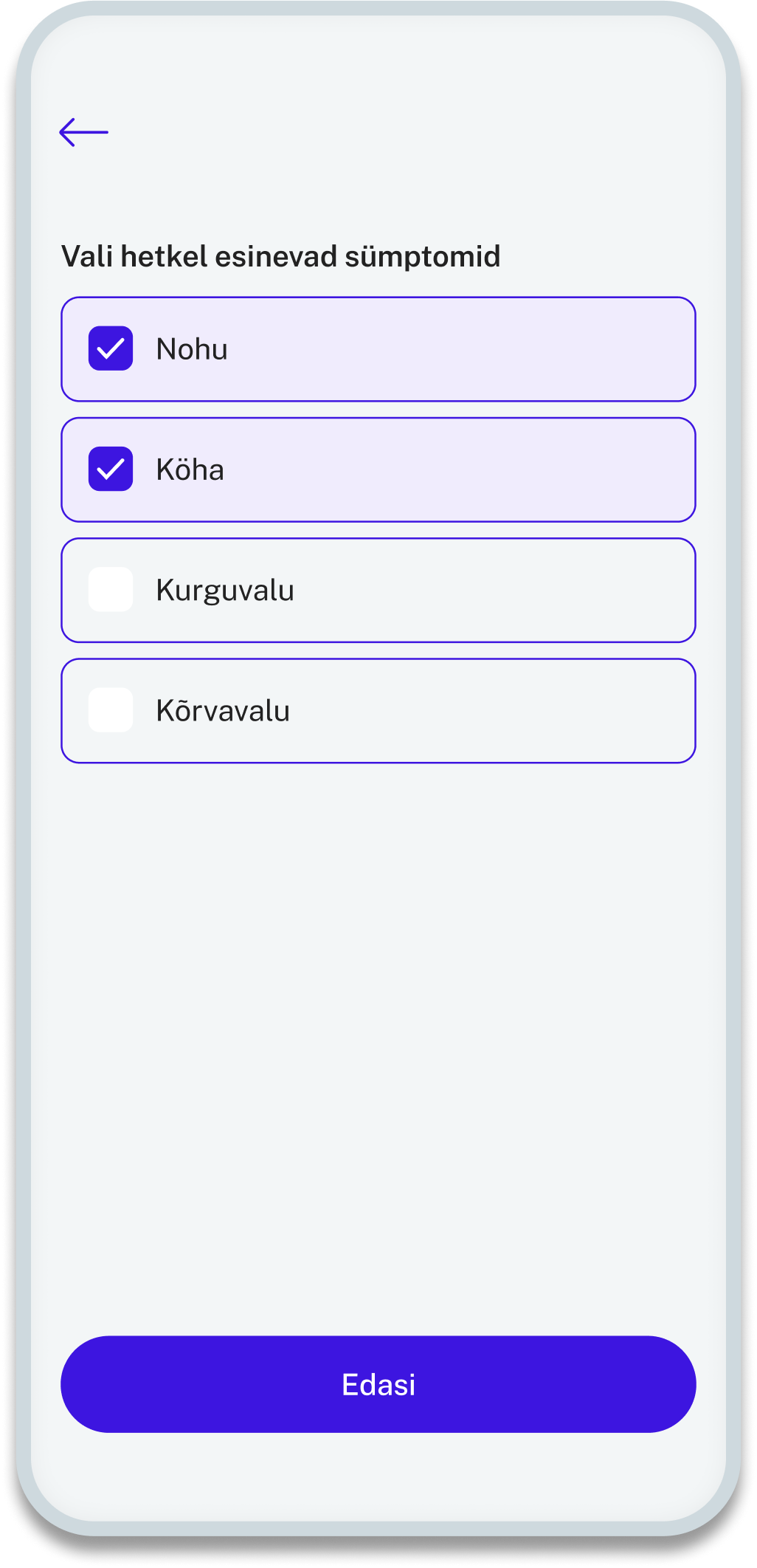Deselect the Köha checkbox
This screenshot has height=1568, width=757.
point(111,469)
